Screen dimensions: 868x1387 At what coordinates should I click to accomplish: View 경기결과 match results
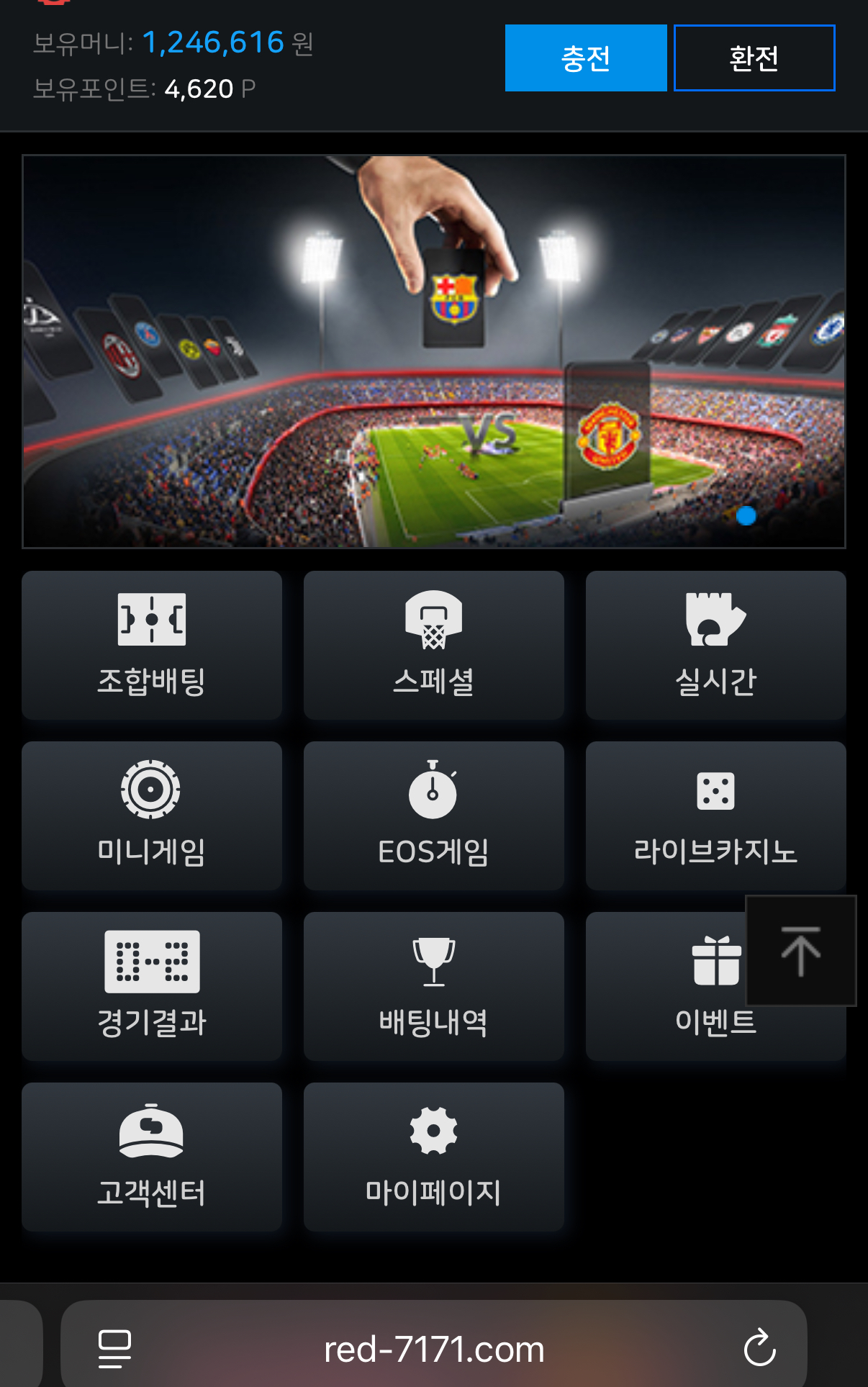coord(151,986)
